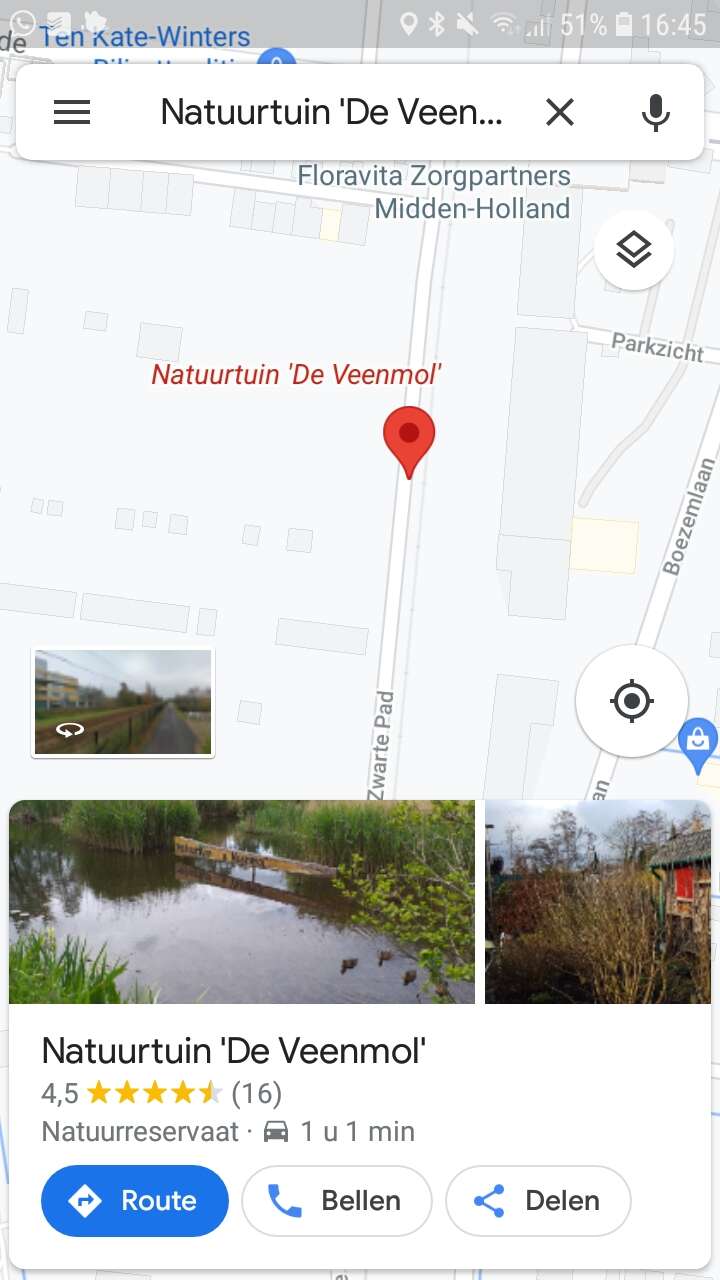Center map on my location
The image size is (720, 1280).
tap(632, 701)
